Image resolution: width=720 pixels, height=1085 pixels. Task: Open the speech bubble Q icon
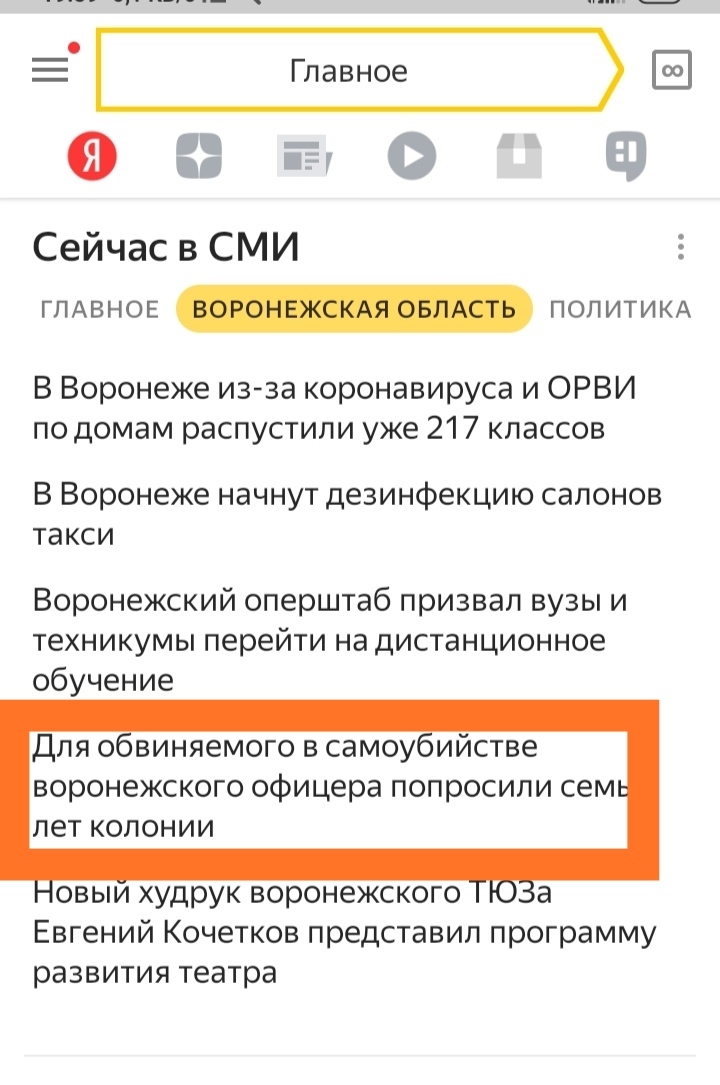click(626, 156)
